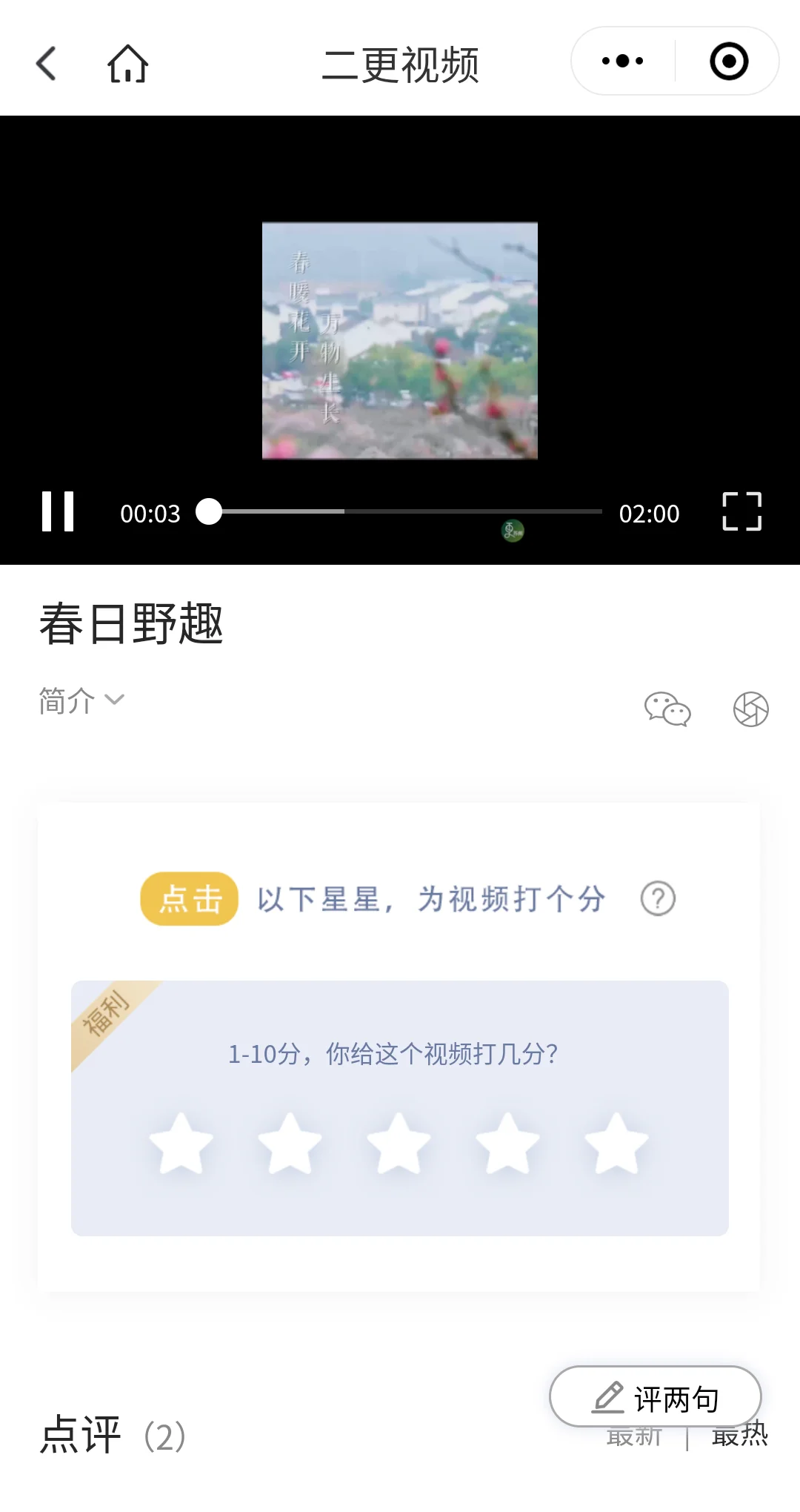
Task: Write a review with 评两句
Action: tap(656, 1397)
